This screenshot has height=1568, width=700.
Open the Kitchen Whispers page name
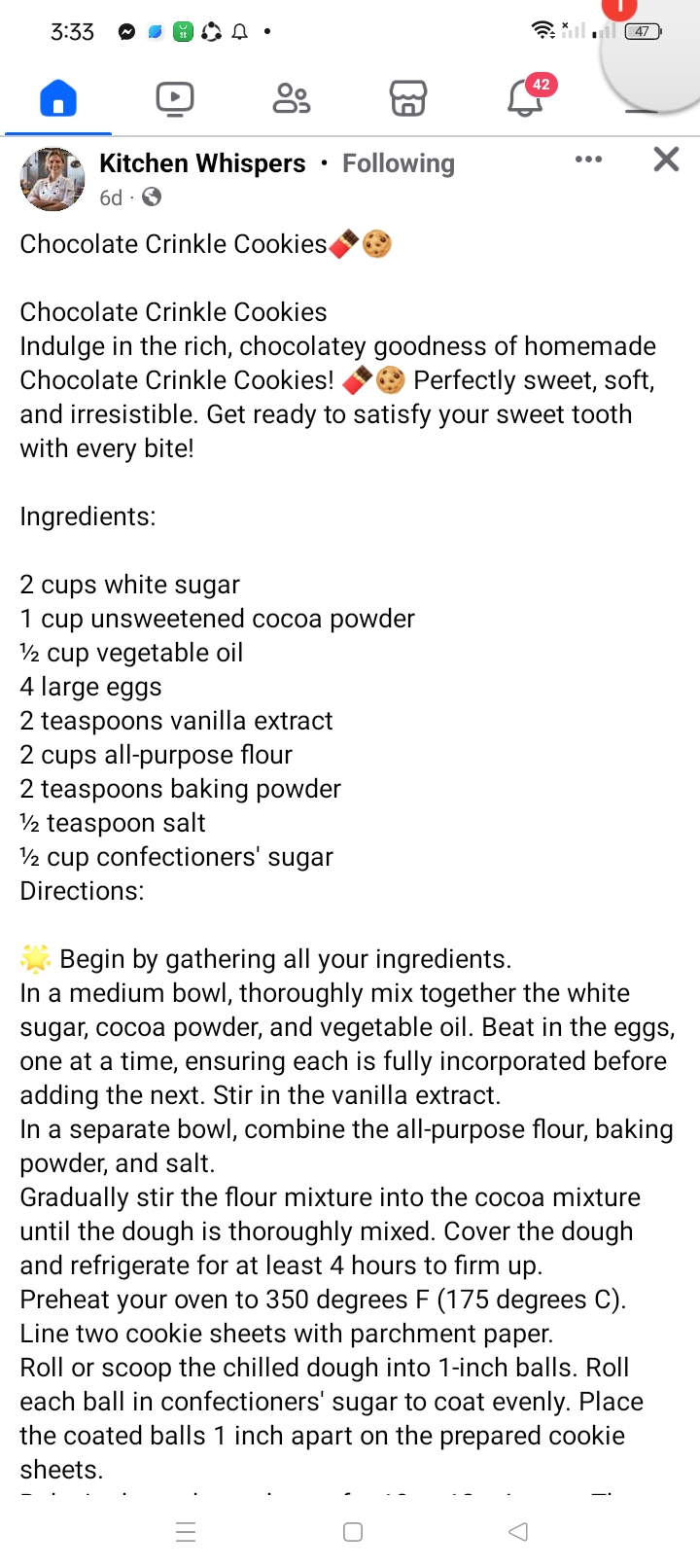pyautogui.click(x=202, y=163)
